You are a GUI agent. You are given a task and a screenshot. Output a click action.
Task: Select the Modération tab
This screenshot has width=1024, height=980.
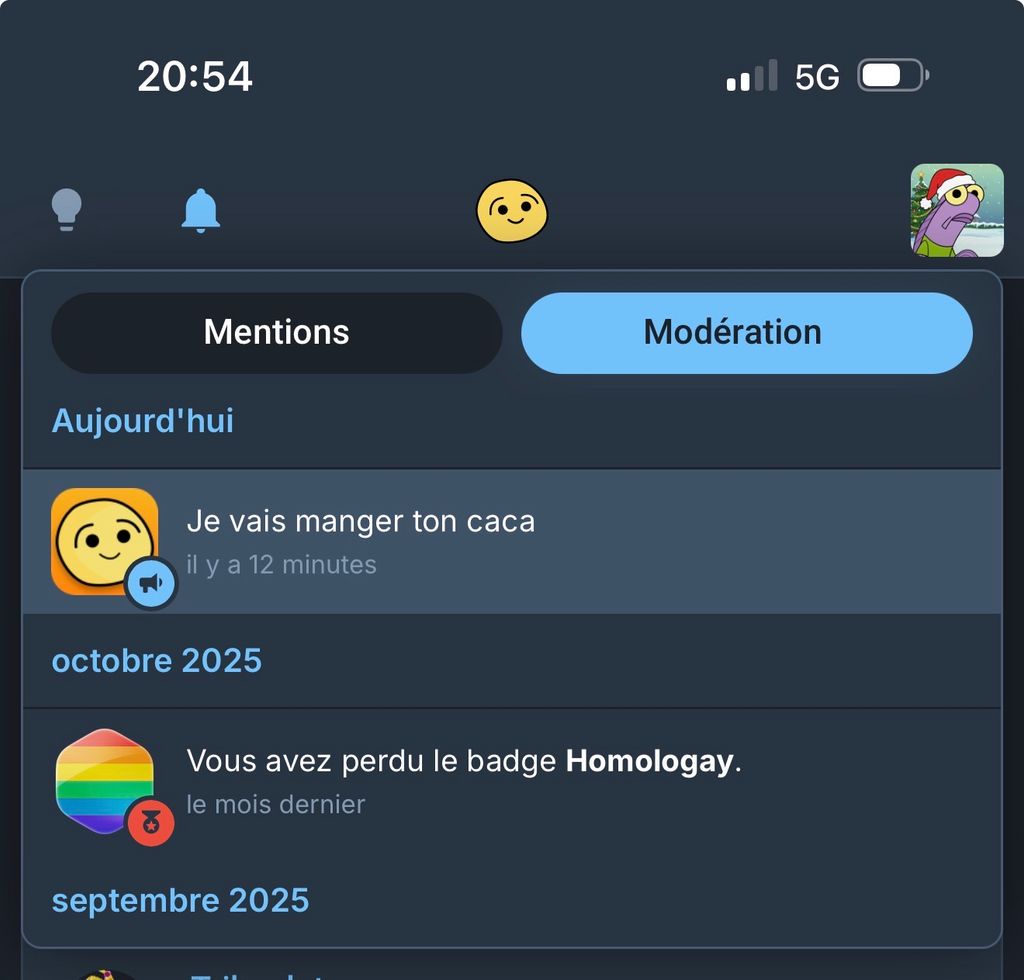(746, 333)
